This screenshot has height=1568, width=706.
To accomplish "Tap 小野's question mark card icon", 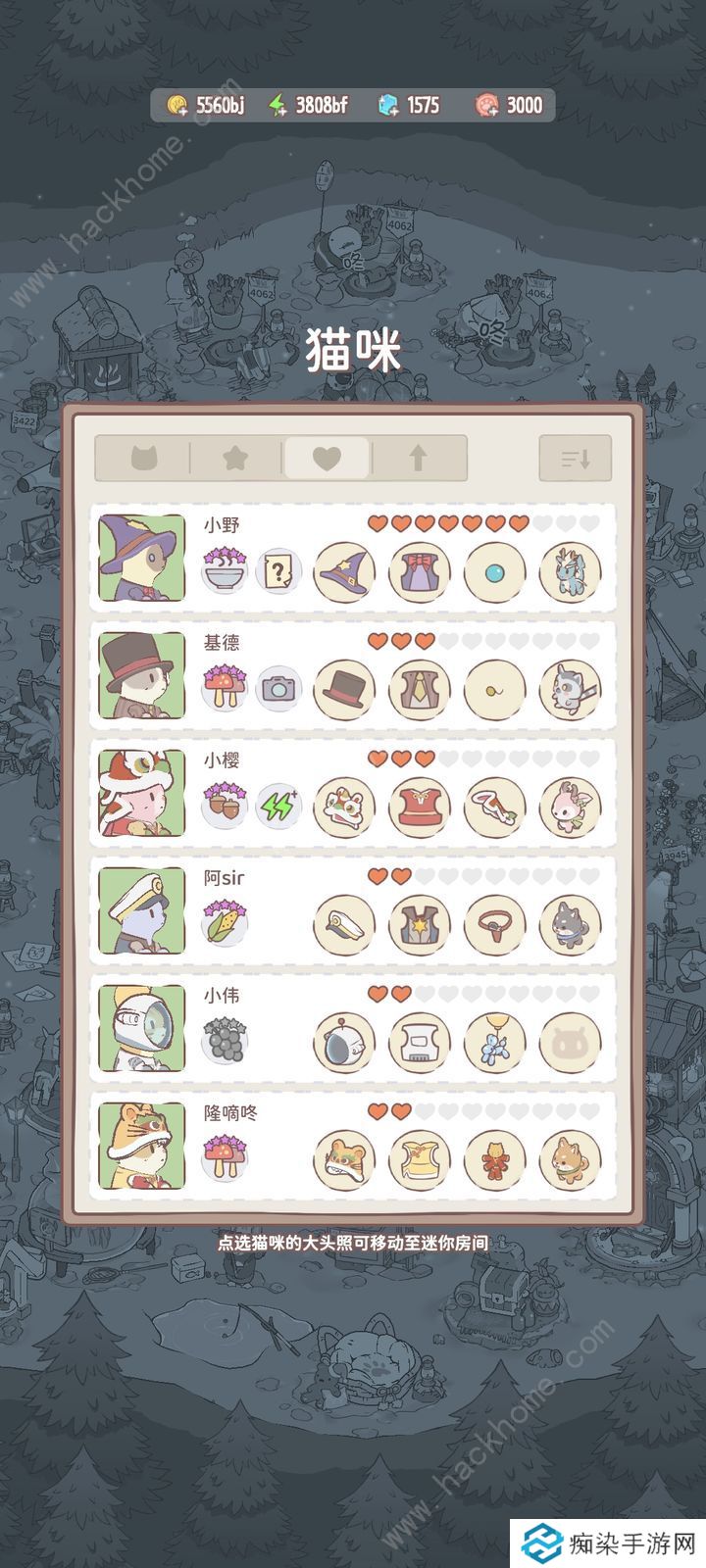I will coord(279,571).
